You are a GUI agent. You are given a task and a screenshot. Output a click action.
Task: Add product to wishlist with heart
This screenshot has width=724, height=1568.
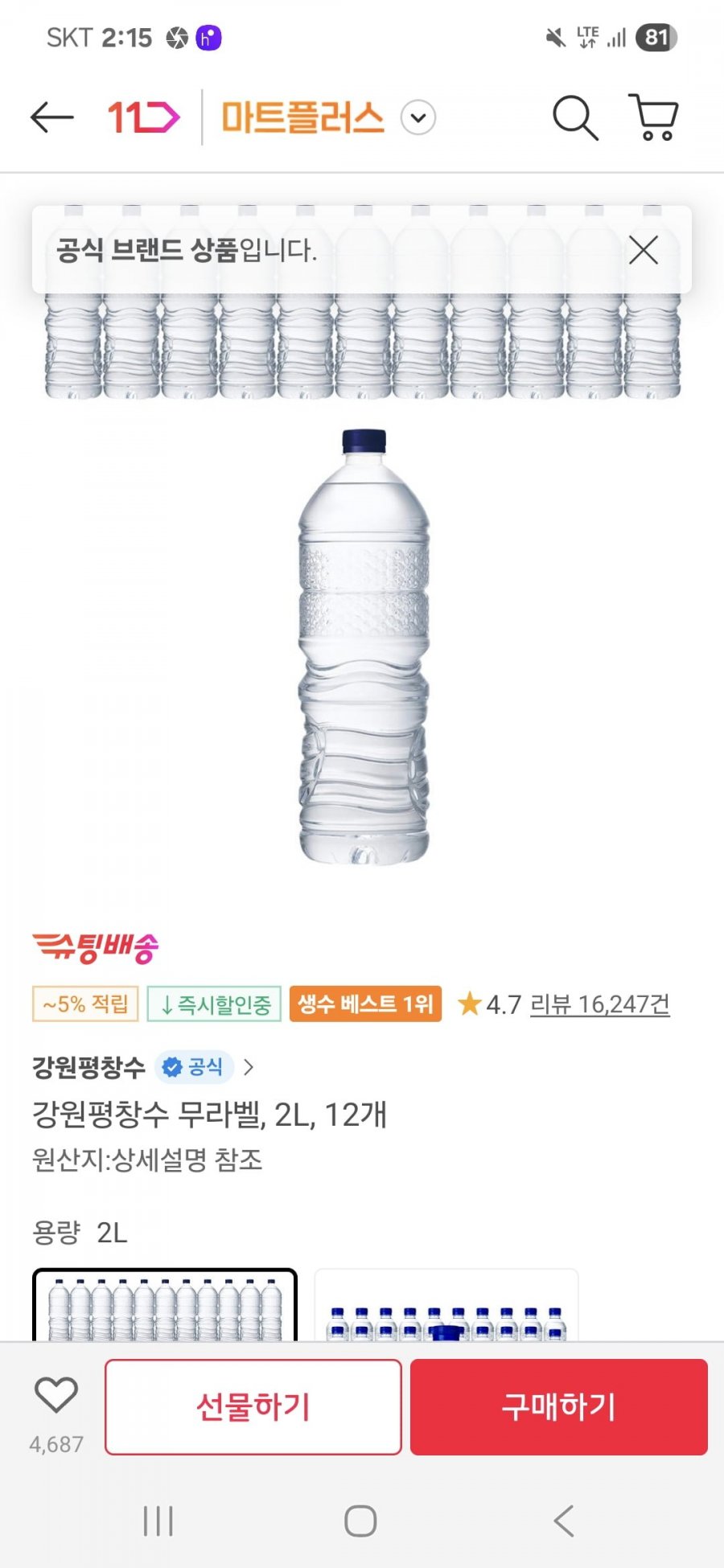56,1396
